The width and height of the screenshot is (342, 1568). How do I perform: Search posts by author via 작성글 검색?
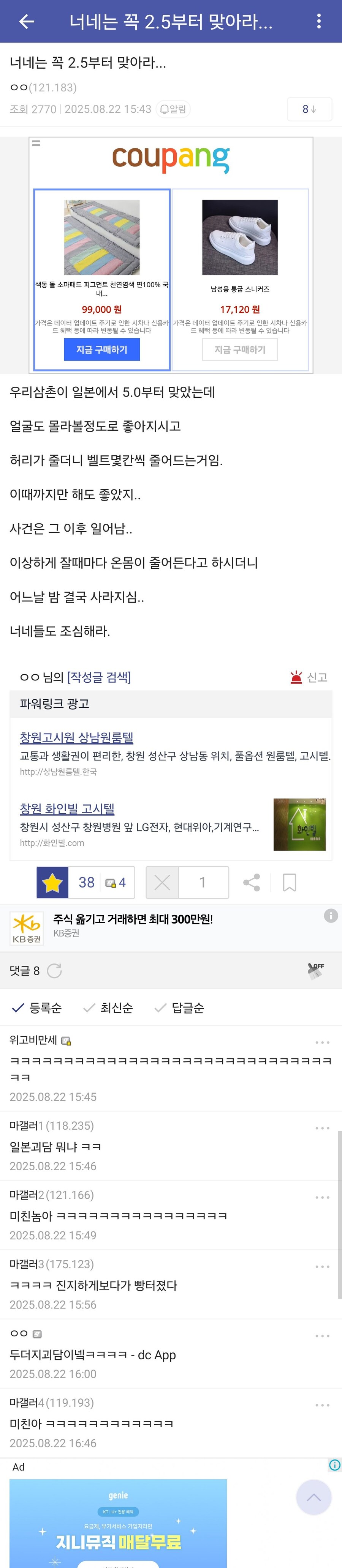99,677
